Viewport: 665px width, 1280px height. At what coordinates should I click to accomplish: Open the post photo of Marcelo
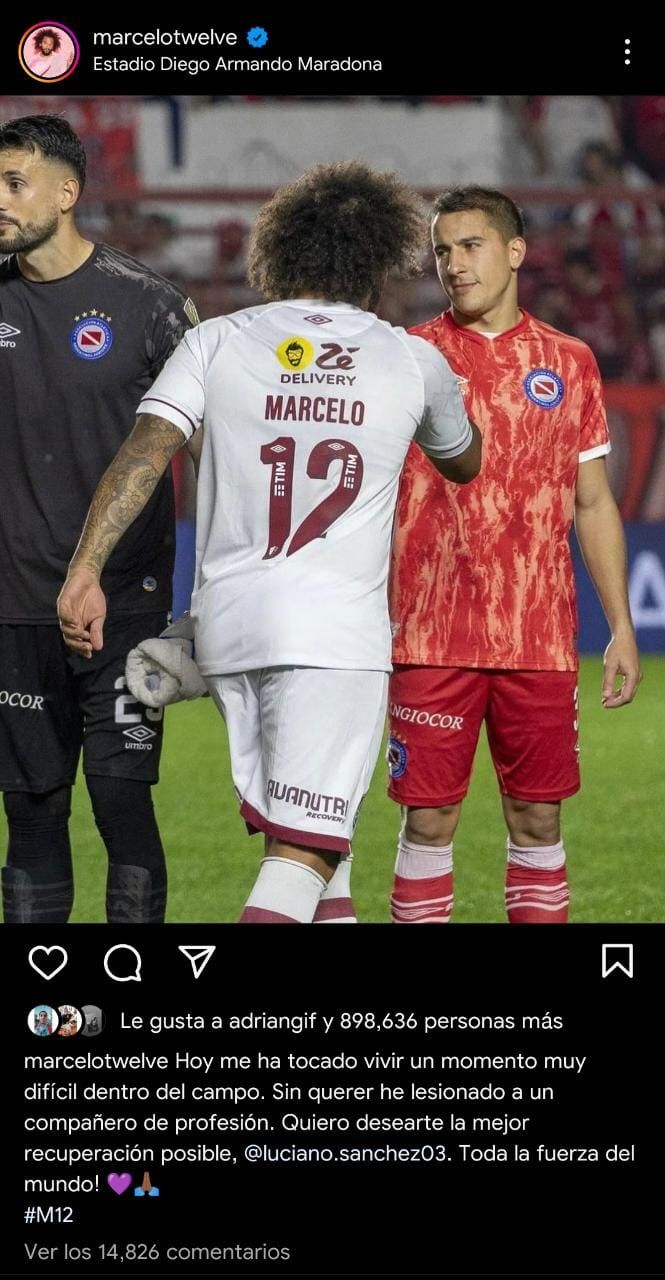(332, 510)
